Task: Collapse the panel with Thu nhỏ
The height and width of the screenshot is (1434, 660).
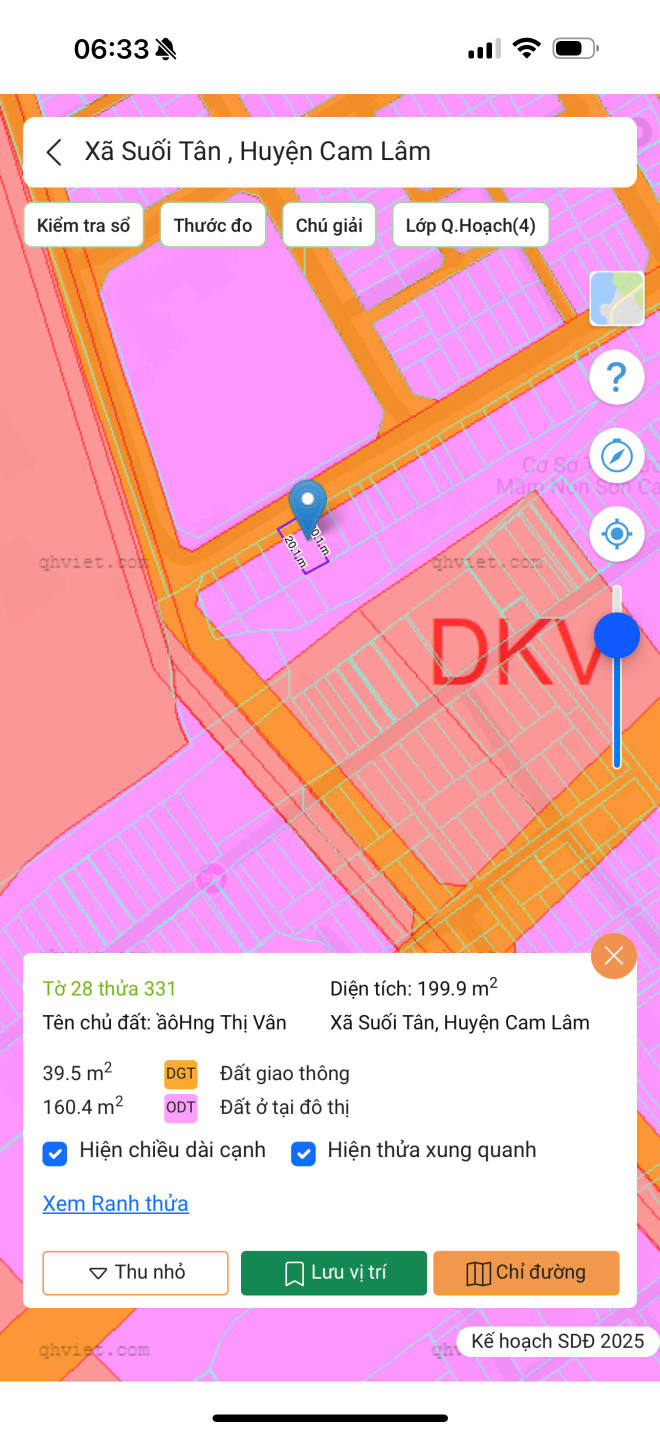Action: click(x=136, y=1273)
